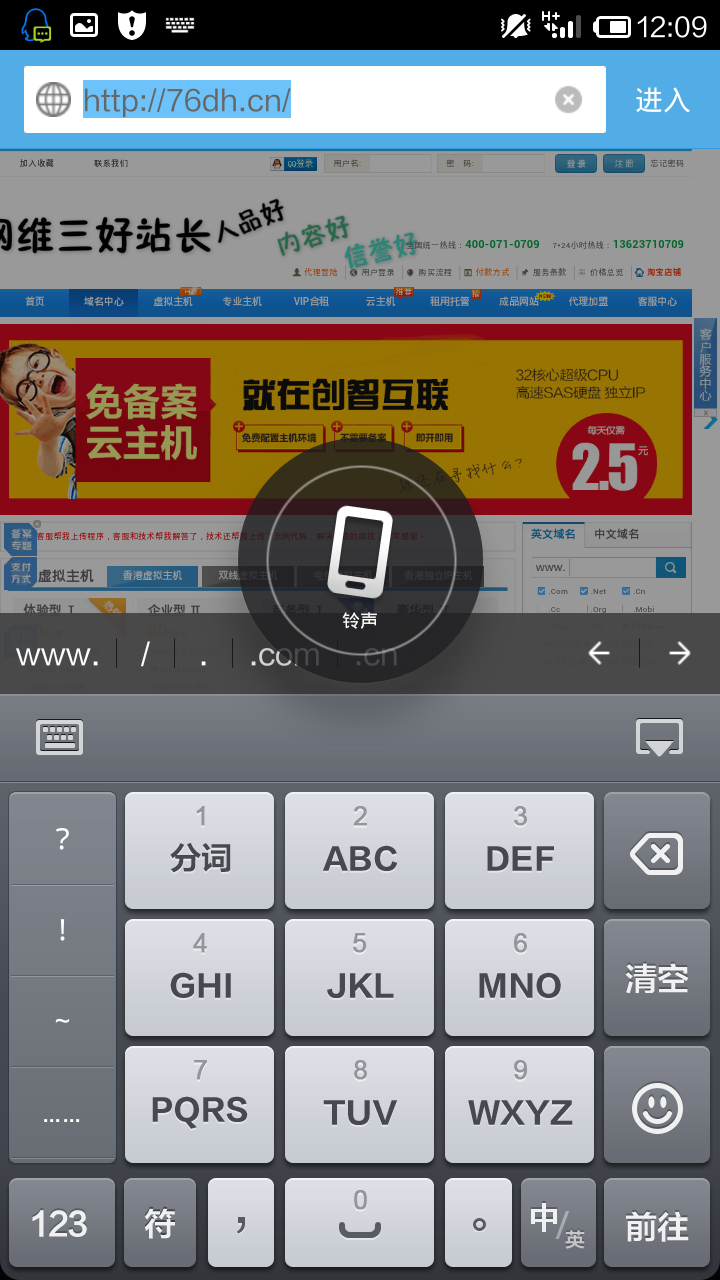The image size is (720, 1280).
Task: Open the 符 symbols keyboard
Action: pyautogui.click(x=160, y=1223)
